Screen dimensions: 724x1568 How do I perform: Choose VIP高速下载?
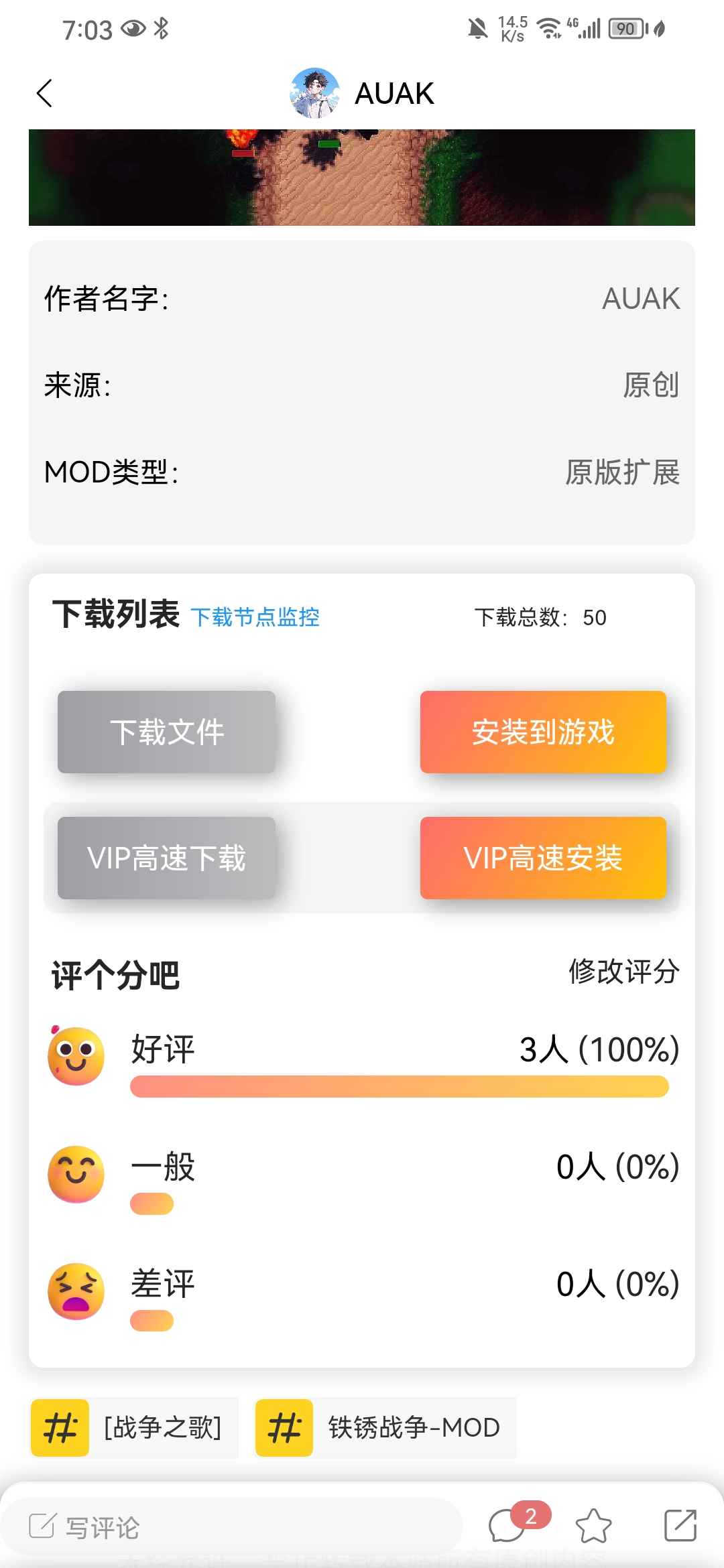click(166, 858)
